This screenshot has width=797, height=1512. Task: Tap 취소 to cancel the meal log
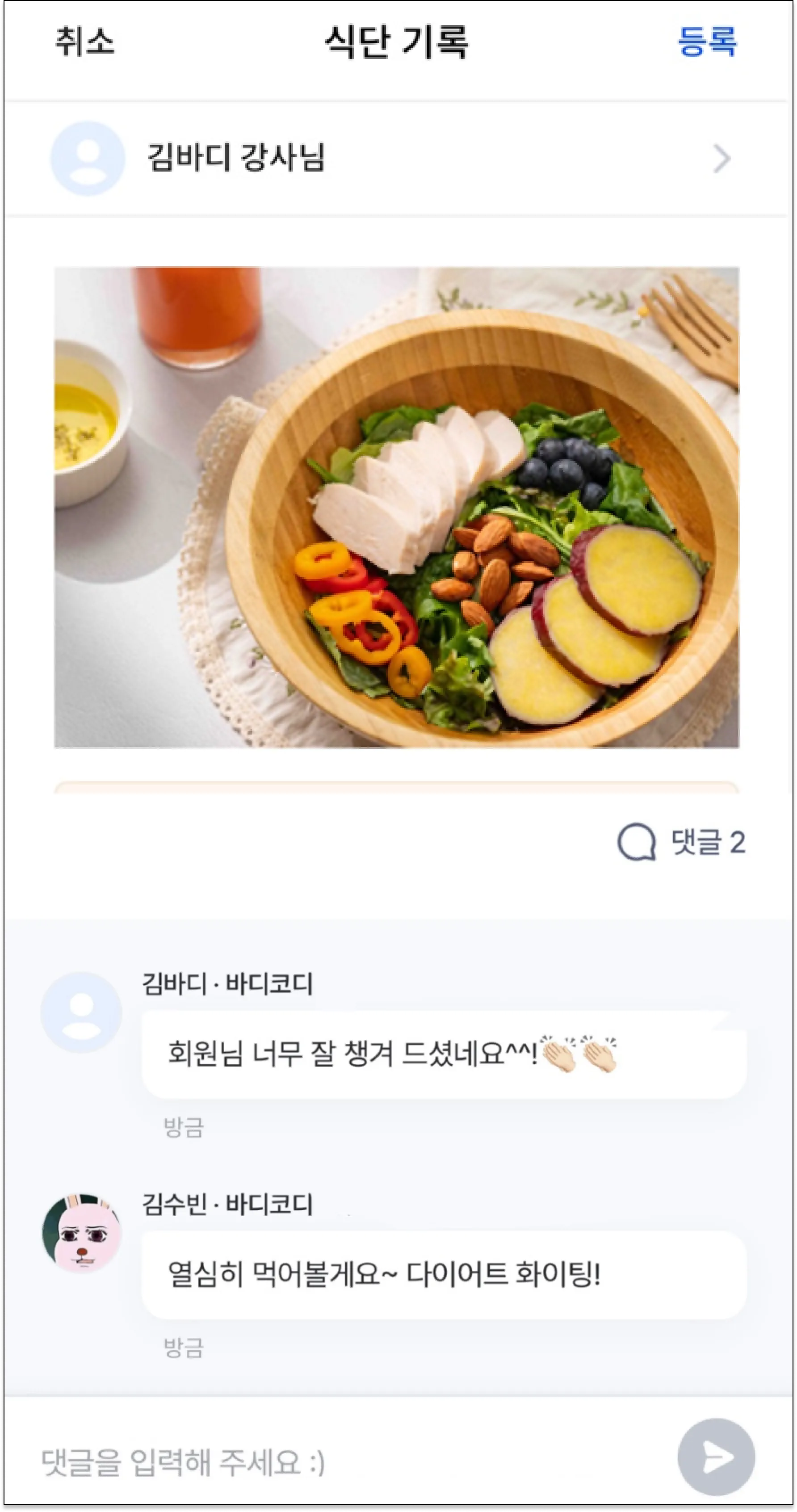coord(85,42)
